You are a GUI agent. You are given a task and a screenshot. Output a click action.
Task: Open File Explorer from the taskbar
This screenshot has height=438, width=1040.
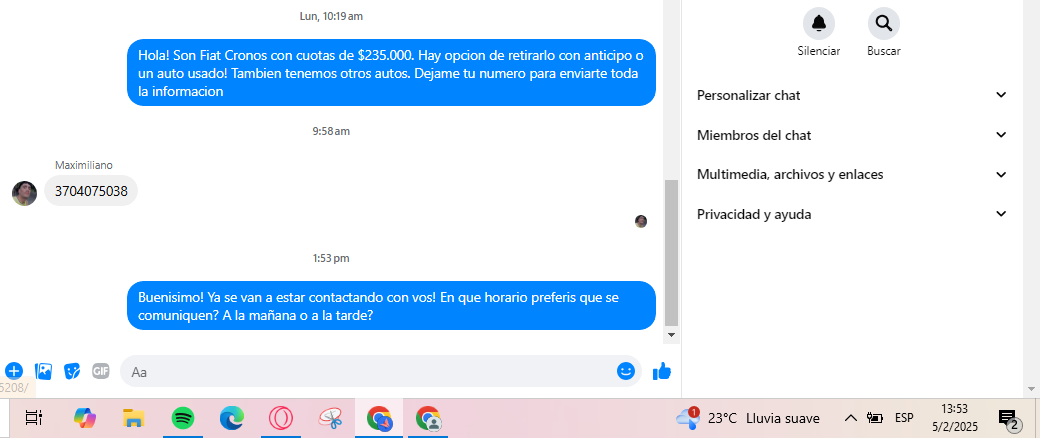pos(133,418)
